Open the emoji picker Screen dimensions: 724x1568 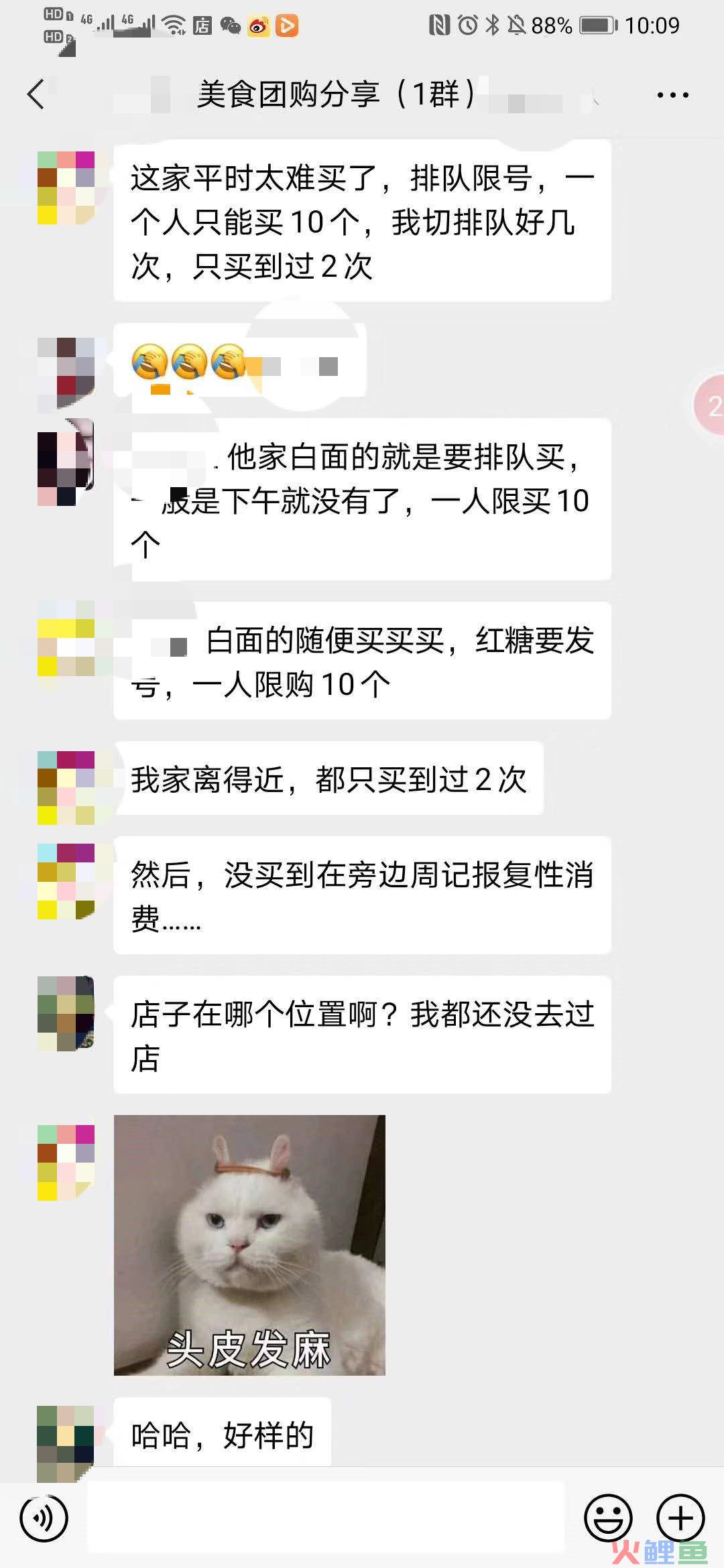(x=608, y=1518)
